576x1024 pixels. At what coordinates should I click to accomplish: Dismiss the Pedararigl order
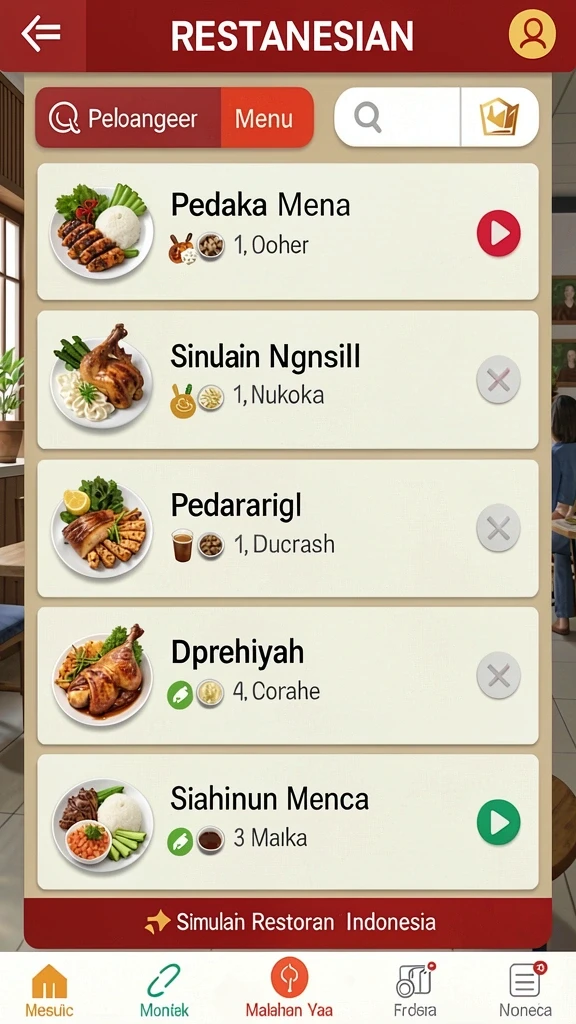coord(498,528)
